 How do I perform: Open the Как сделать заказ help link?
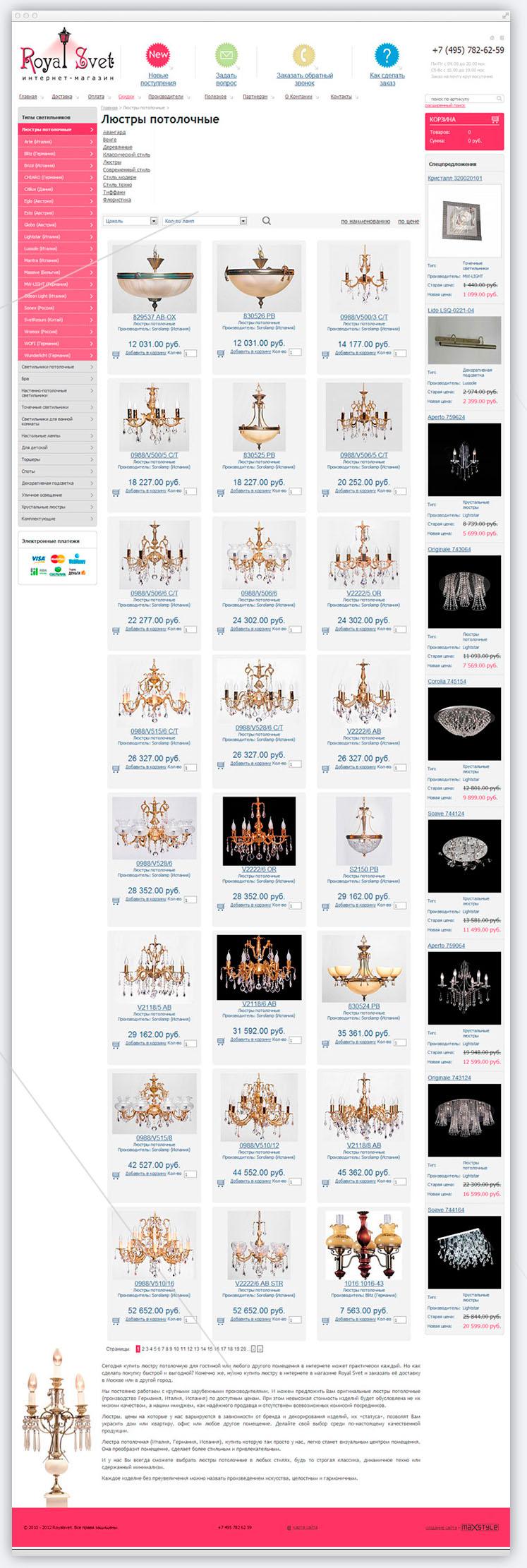point(387,79)
